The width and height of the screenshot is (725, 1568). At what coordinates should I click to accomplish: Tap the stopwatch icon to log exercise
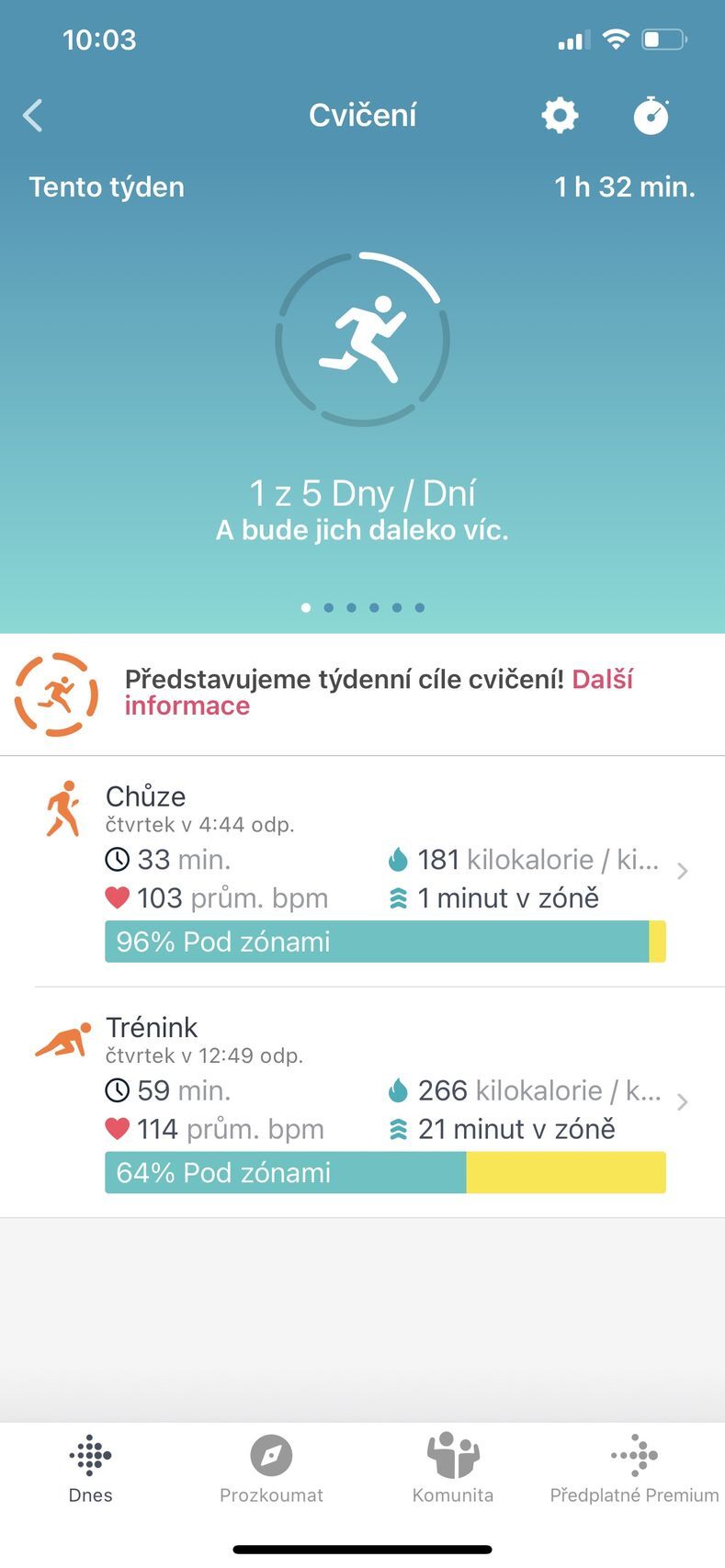click(x=651, y=115)
